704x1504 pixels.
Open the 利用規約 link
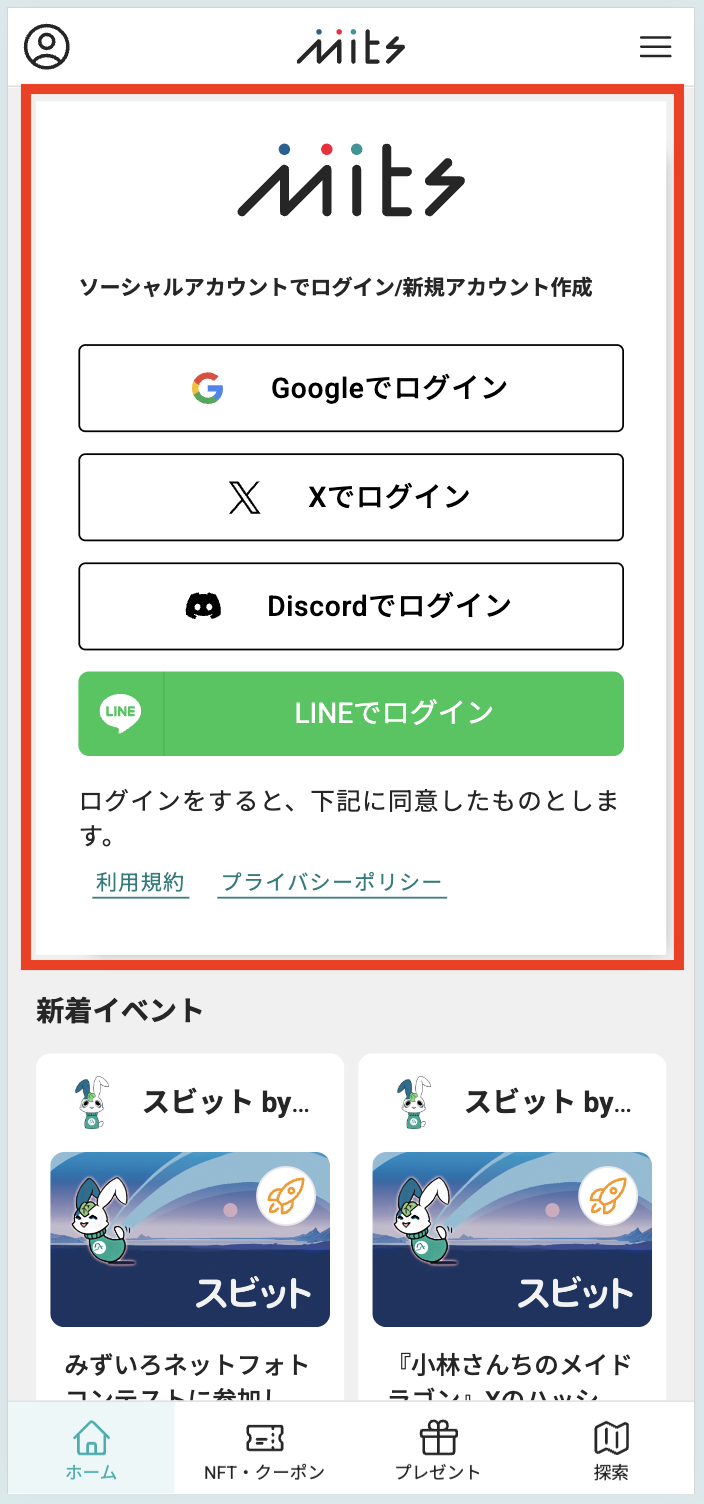coord(140,882)
